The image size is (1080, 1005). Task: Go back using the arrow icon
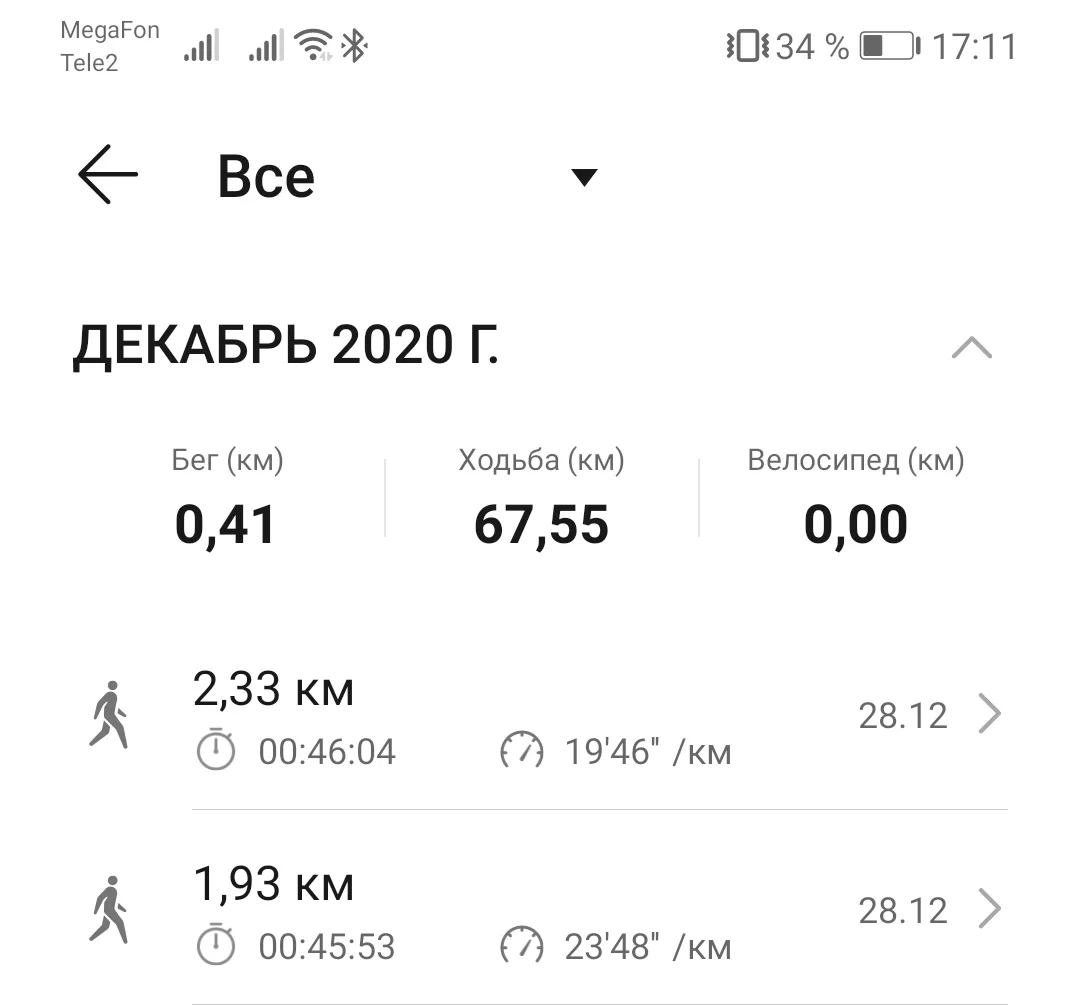coord(108,175)
